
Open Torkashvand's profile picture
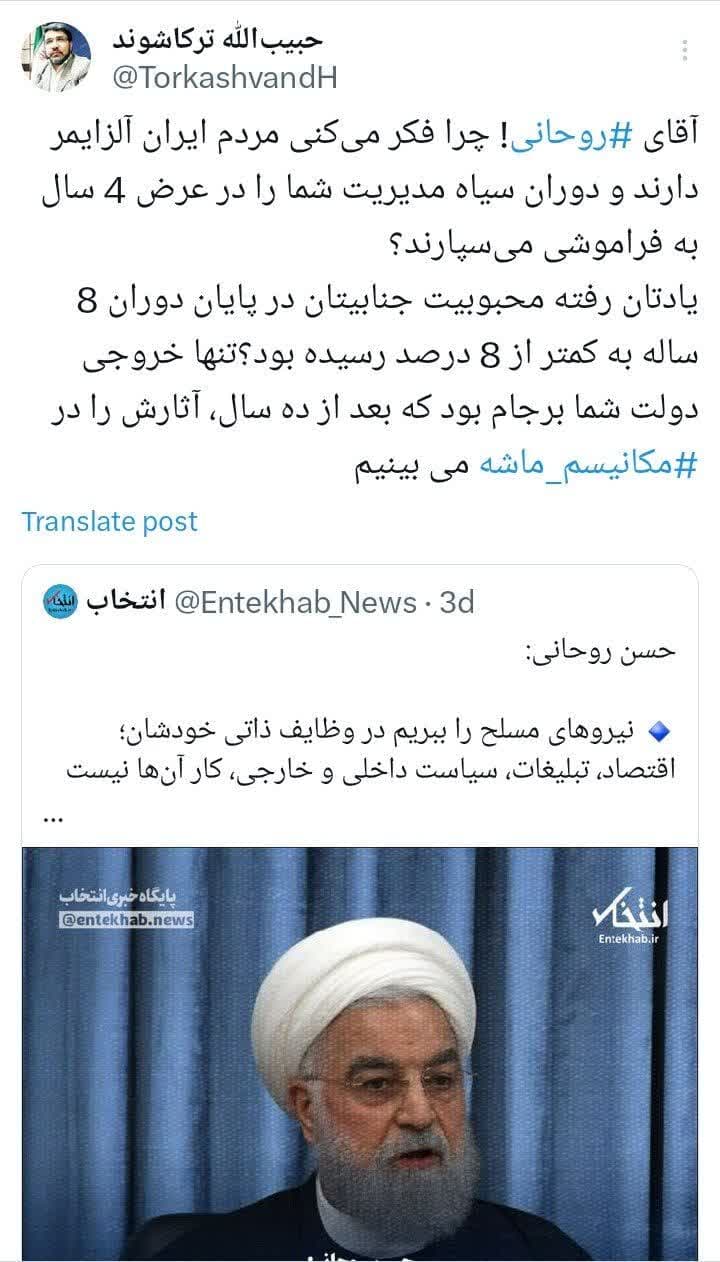(54, 56)
